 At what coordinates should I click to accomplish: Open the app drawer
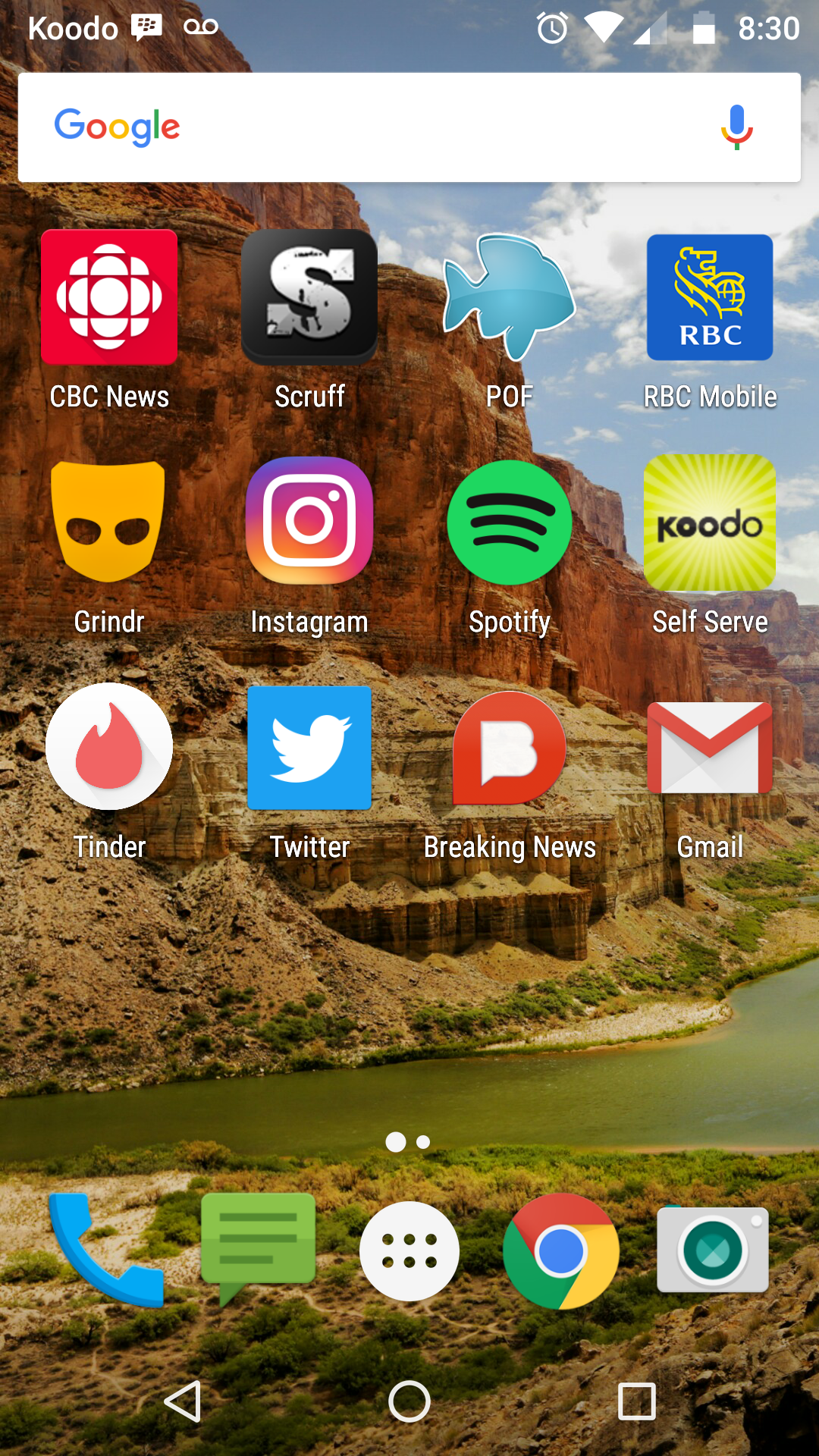click(x=409, y=1251)
